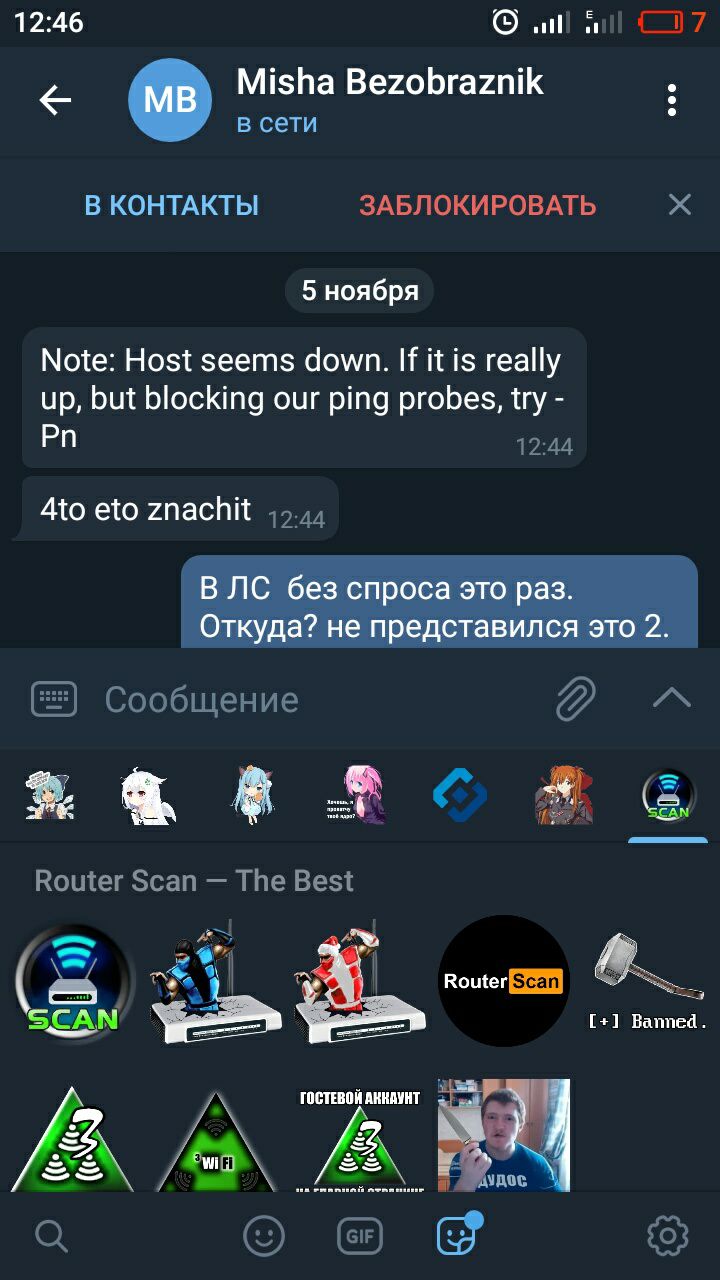Open the chat overflow menu
This screenshot has height=1280, width=720.
[x=672, y=100]
